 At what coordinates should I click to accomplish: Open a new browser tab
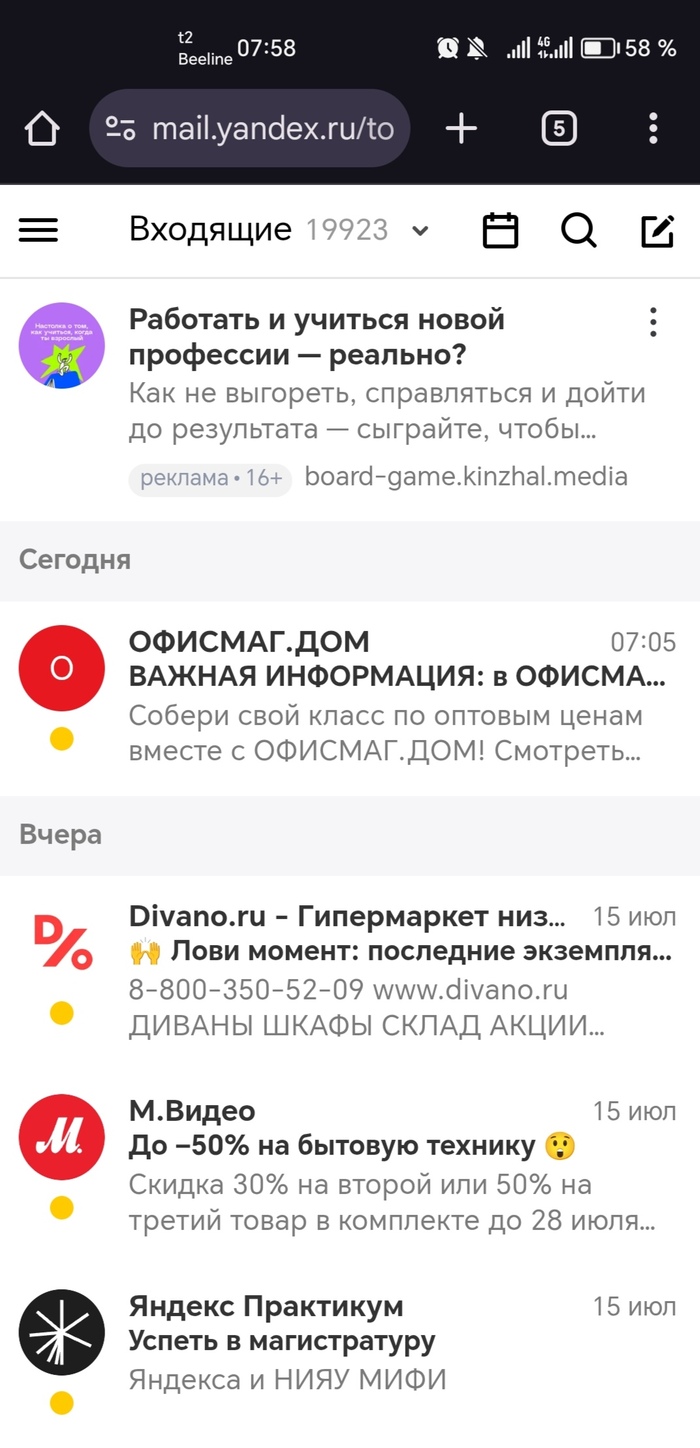[461, 129]
